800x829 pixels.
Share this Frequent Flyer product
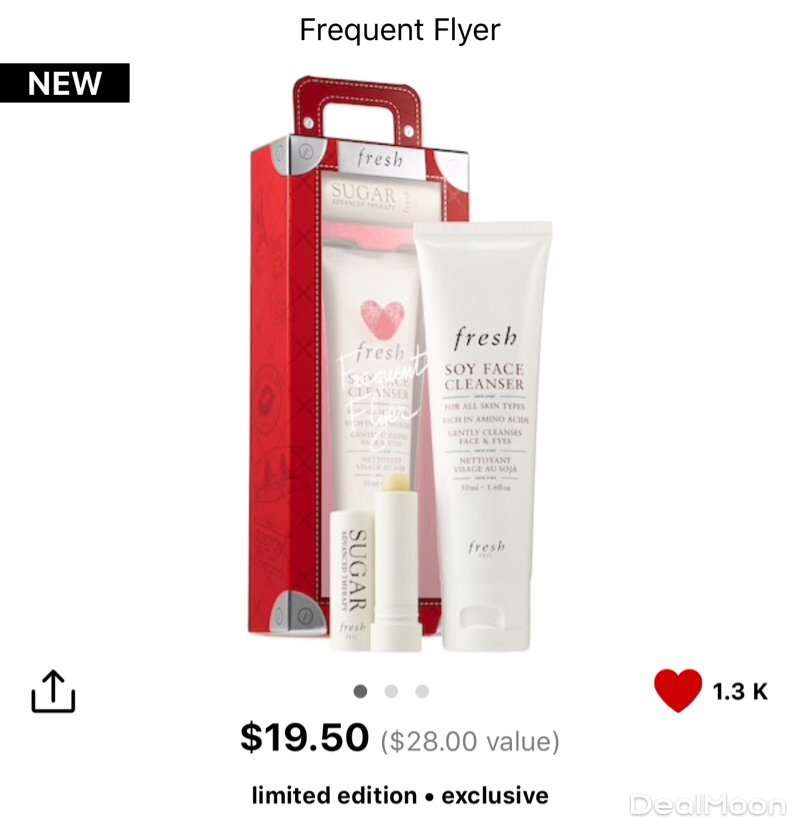coord(53,690)
